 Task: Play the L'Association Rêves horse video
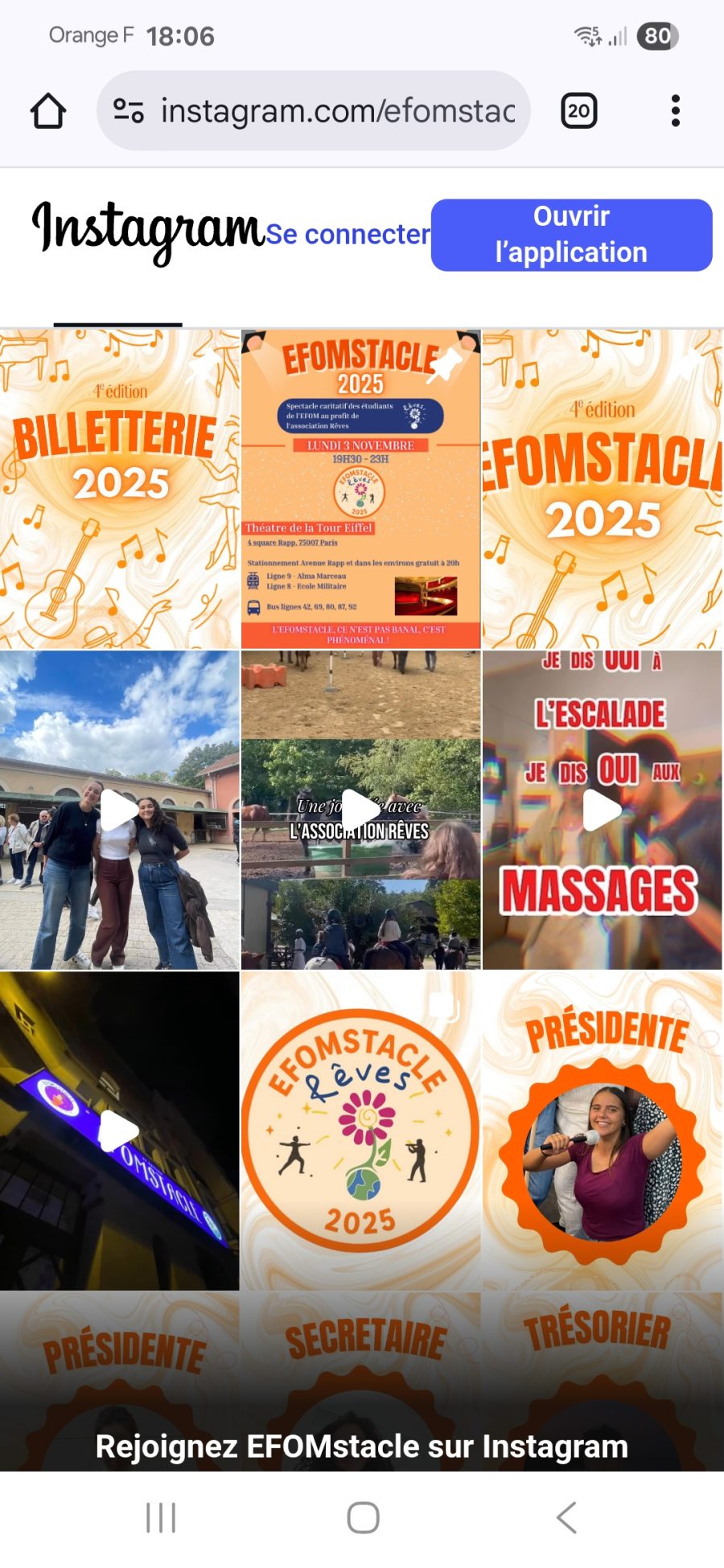pyautogui.click(x=360, y=810)
